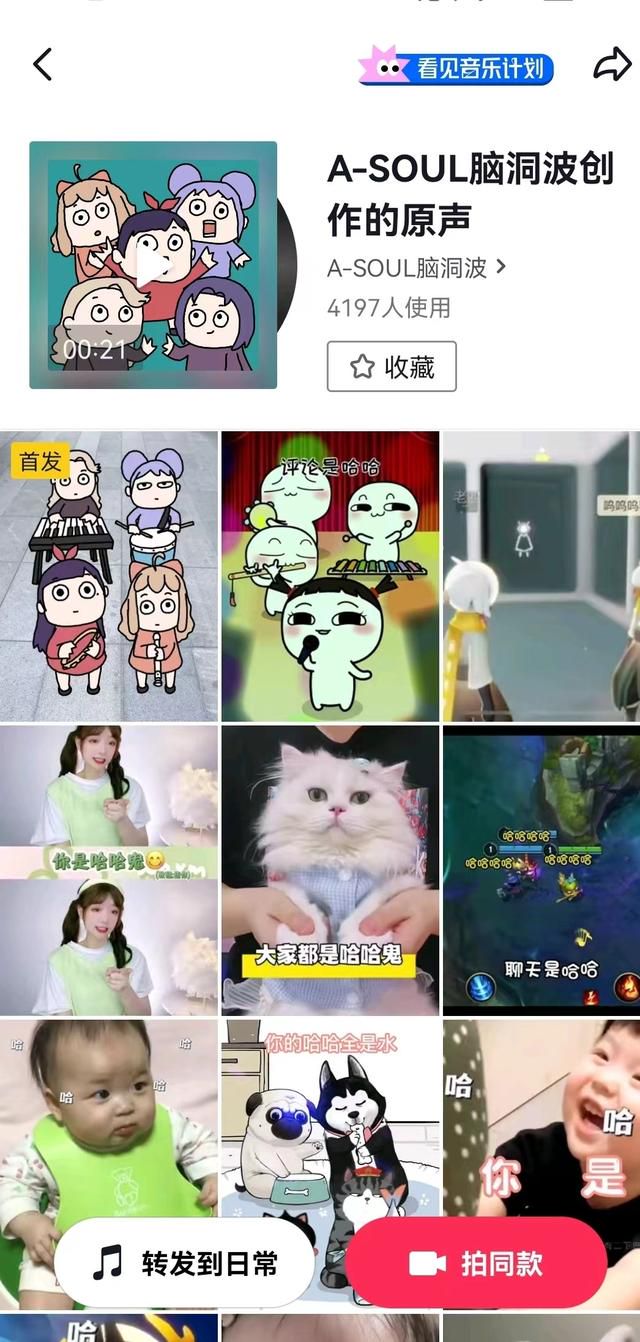Tap 拍同款 to shoot with this sound
This screenshot has width=640, height=1342.
click(x=476, y=1264)
